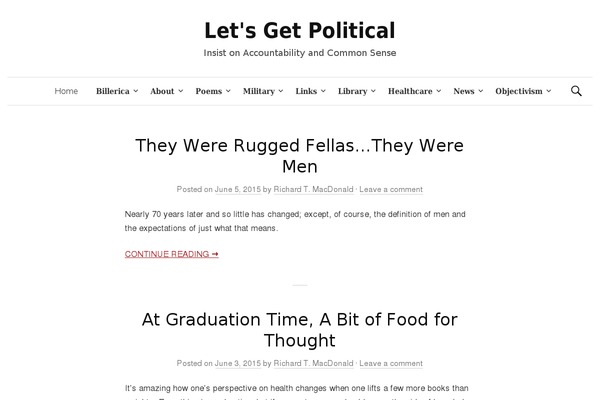
Task: Expand the Objectivism menu
Action: click(523, 91)
